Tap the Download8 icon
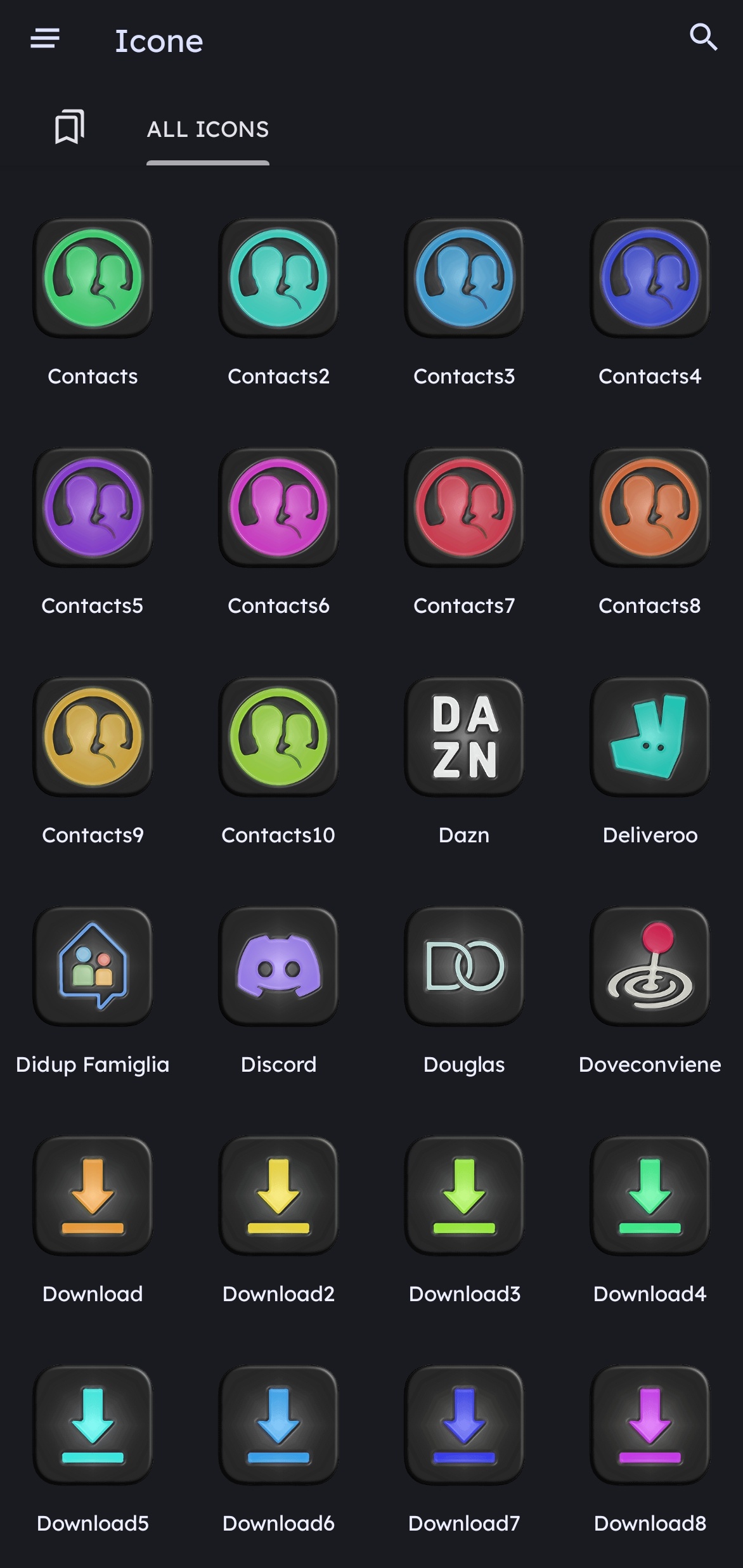The image size is (743, 1568). pyautogui.click(x=650, y=1425)
